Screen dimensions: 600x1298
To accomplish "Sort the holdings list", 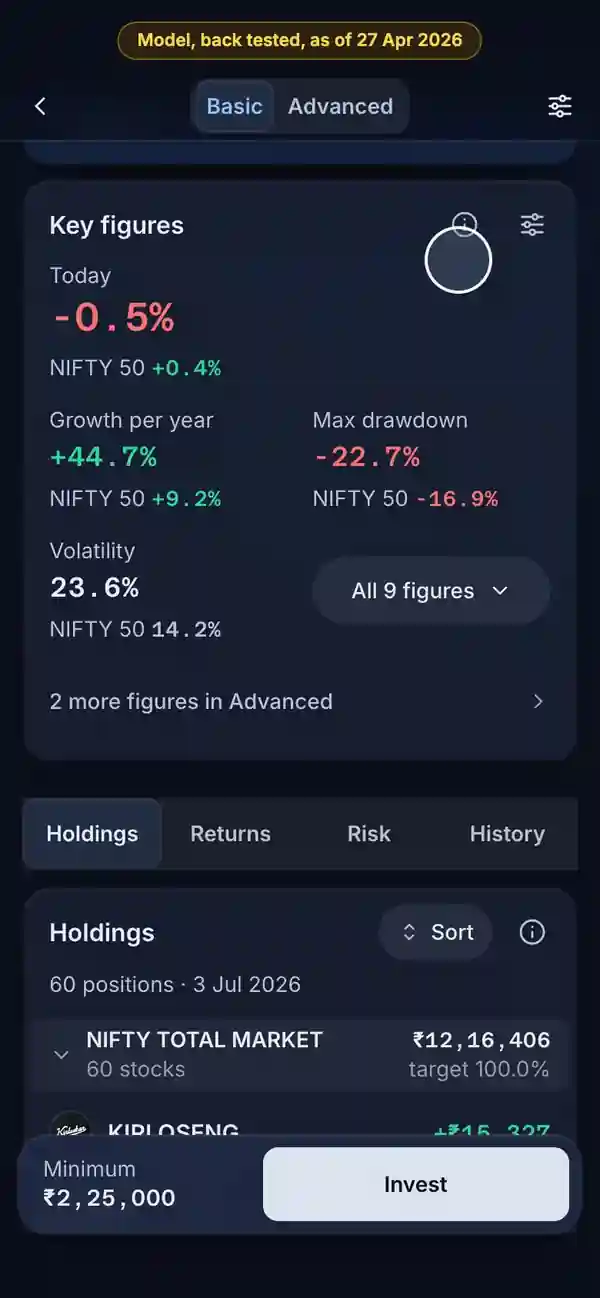I will 436,932.
